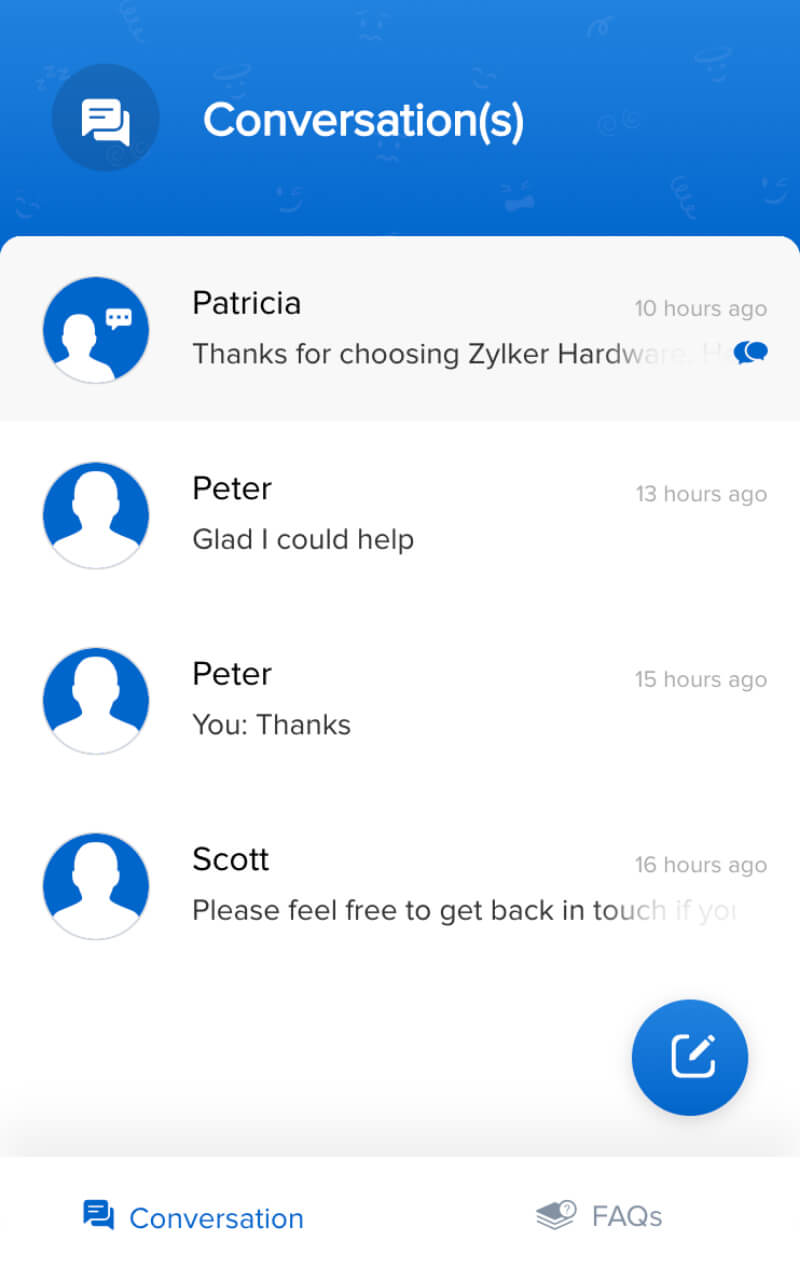Viewport: 800px width, 1268px height.
Task: Open the conversation with Patricia
Action: 400,328
